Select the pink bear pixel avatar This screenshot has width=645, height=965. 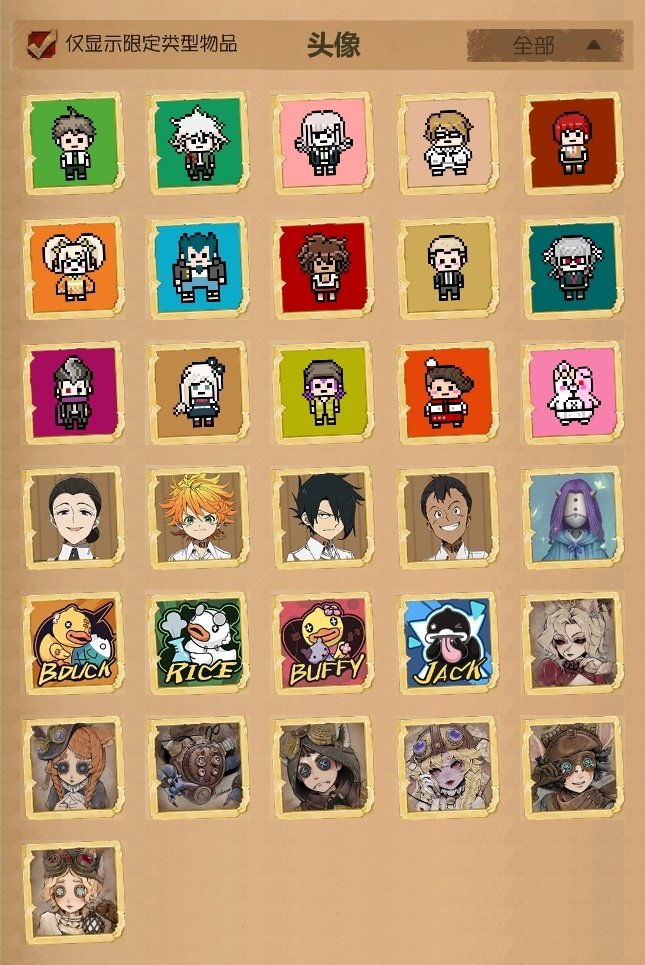[573, 393]
